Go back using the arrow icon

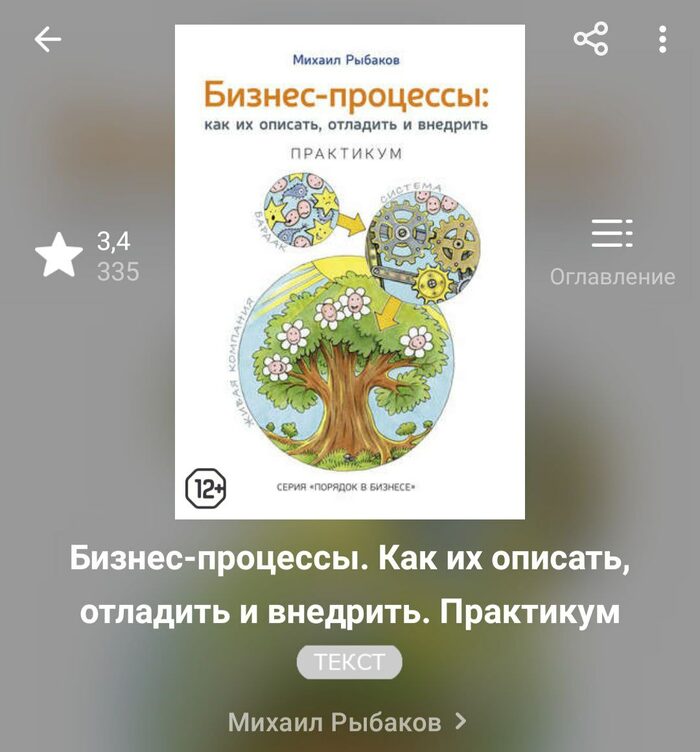(x=47, y=40)
